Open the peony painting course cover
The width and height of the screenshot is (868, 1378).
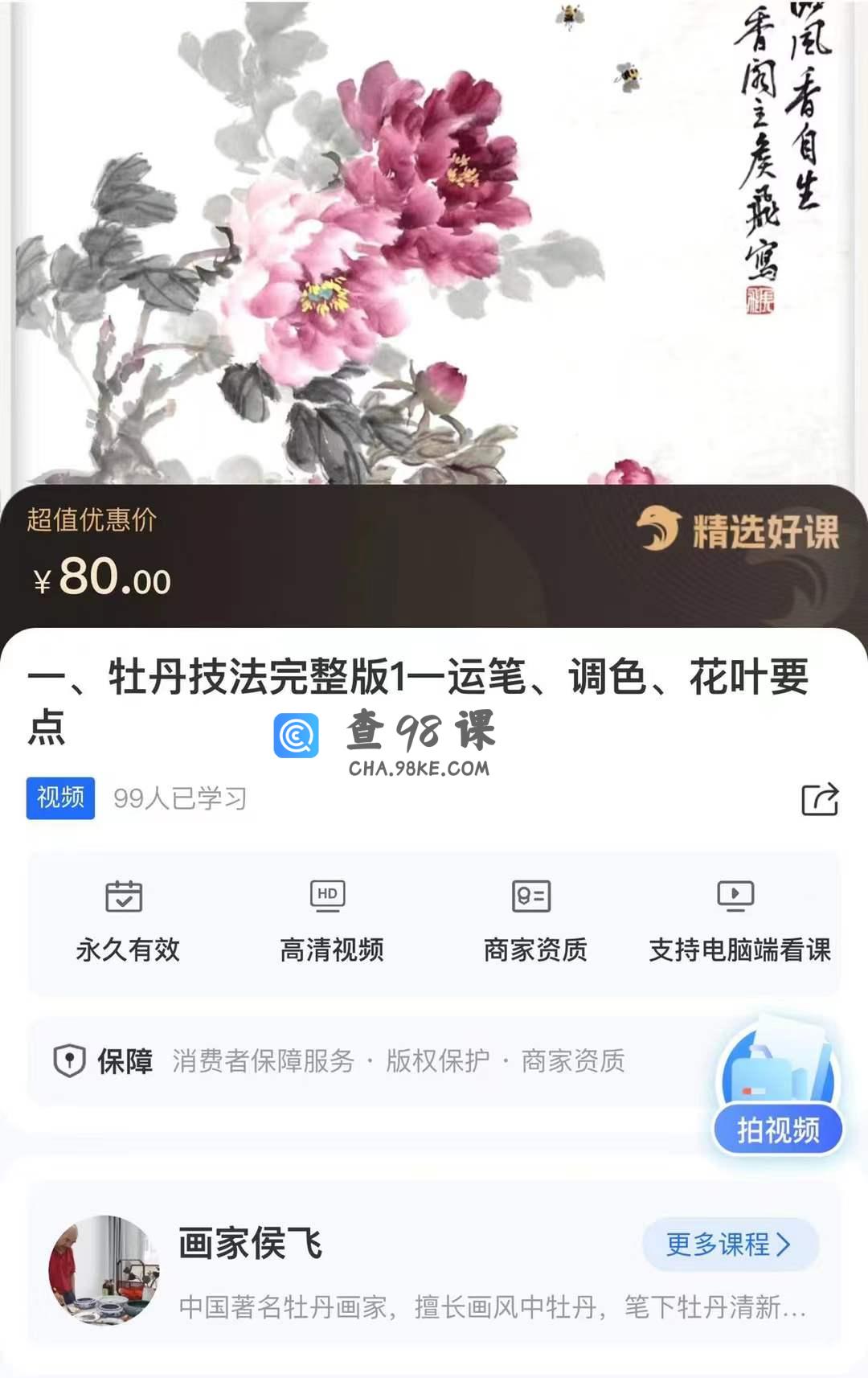pyautogui.click(x=434, y=241)
